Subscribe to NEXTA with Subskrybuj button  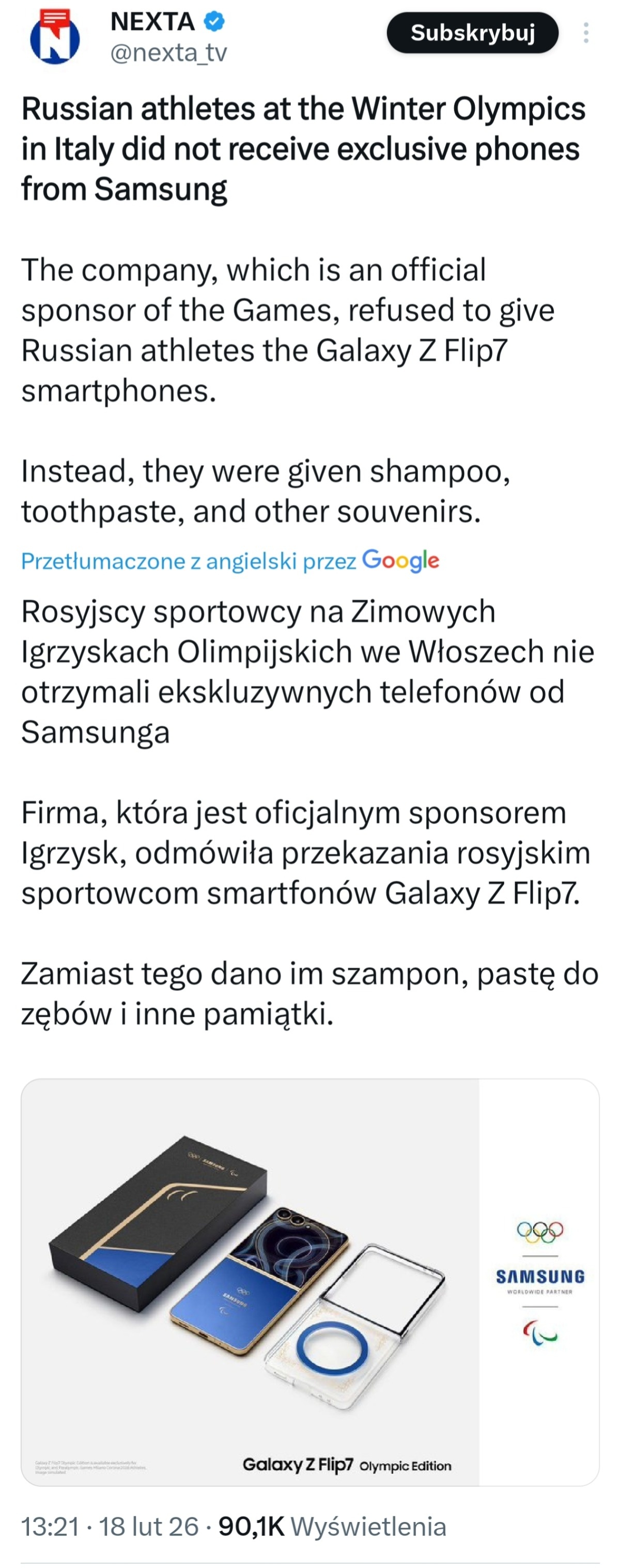click(x=472, y=33)
